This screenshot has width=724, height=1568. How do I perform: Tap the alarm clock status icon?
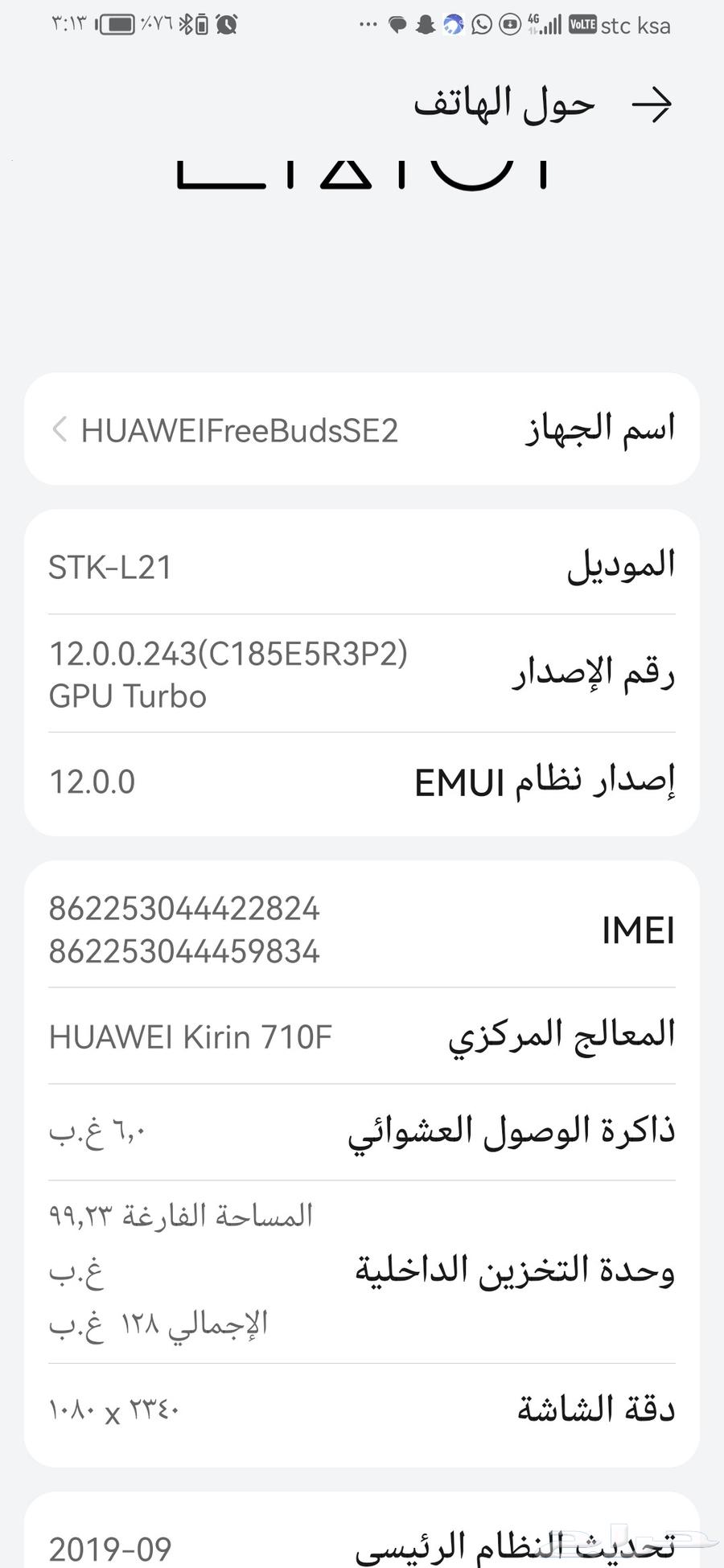227,24
